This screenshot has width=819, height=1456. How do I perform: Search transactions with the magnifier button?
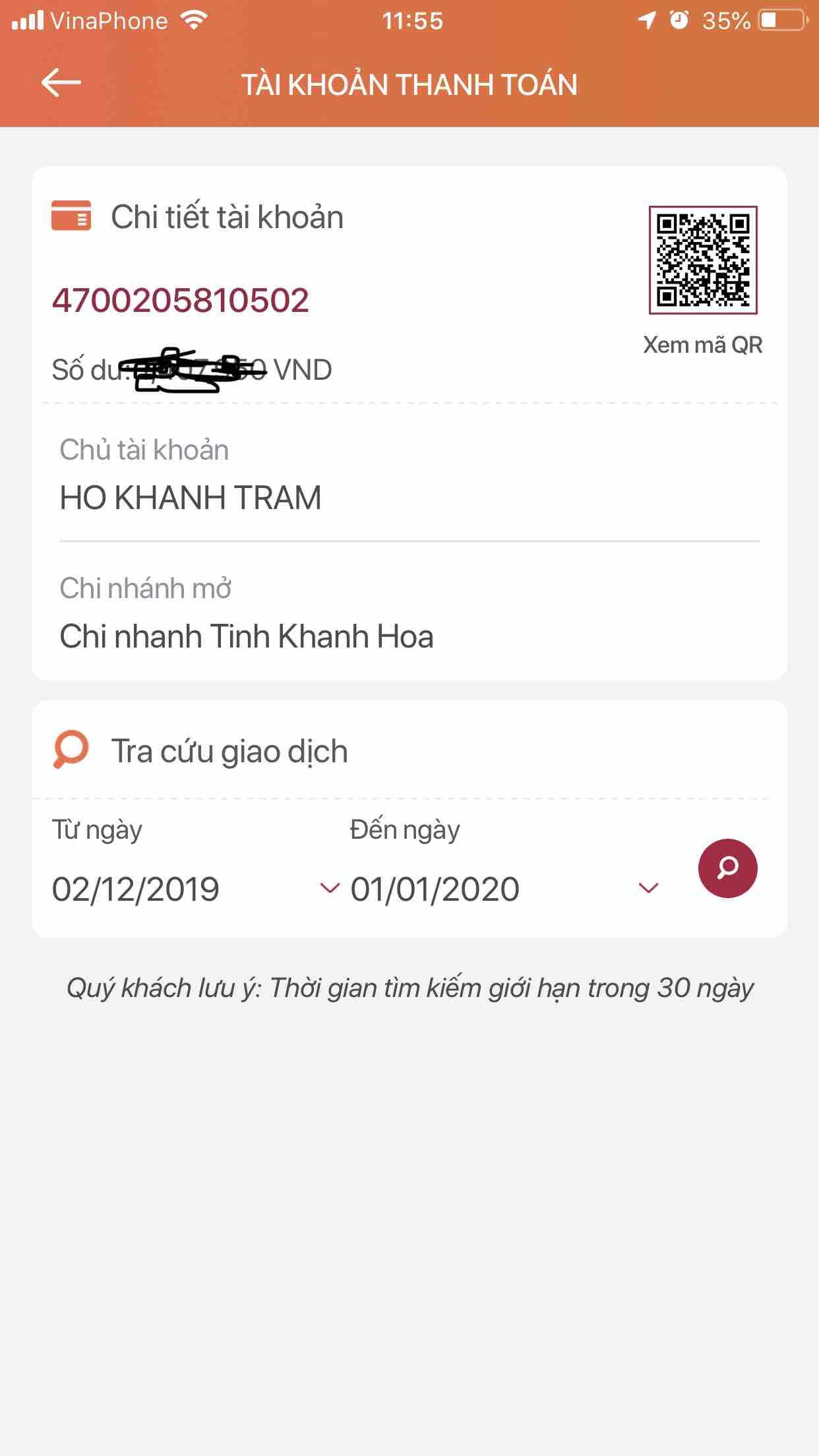[727, 868]
